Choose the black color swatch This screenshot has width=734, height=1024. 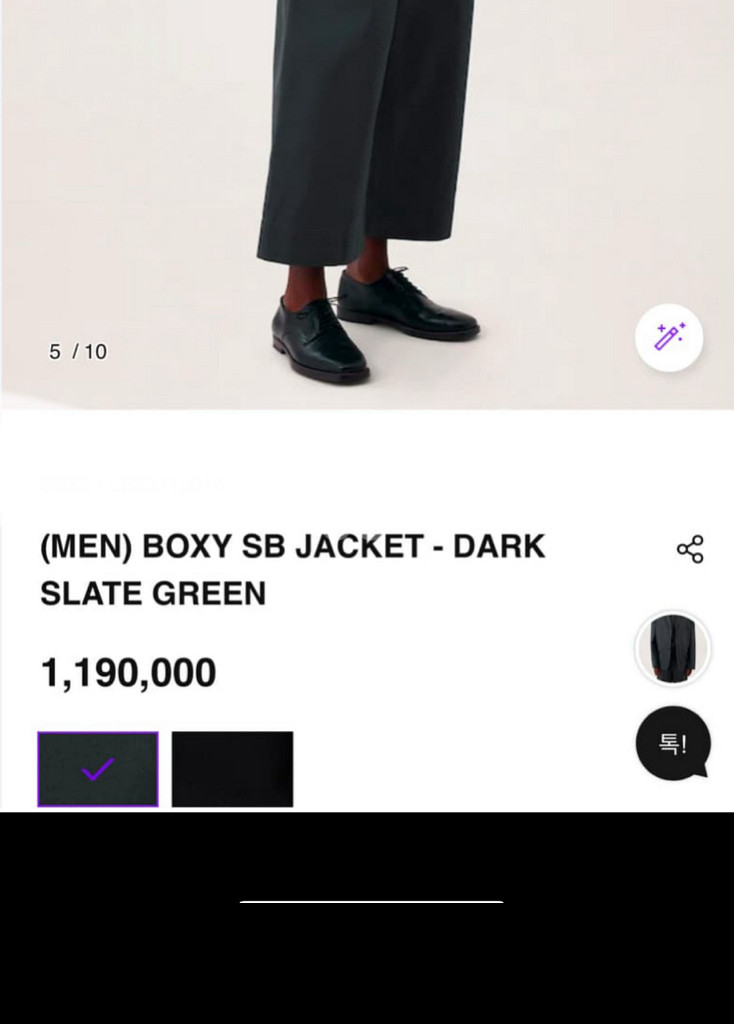[x=232, y=769]
